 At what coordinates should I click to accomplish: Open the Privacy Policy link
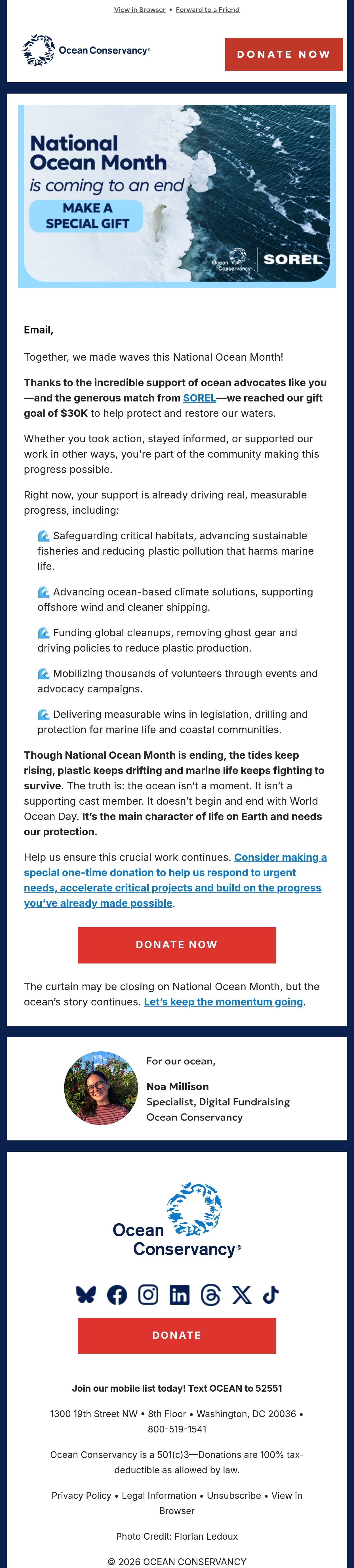82,1496
